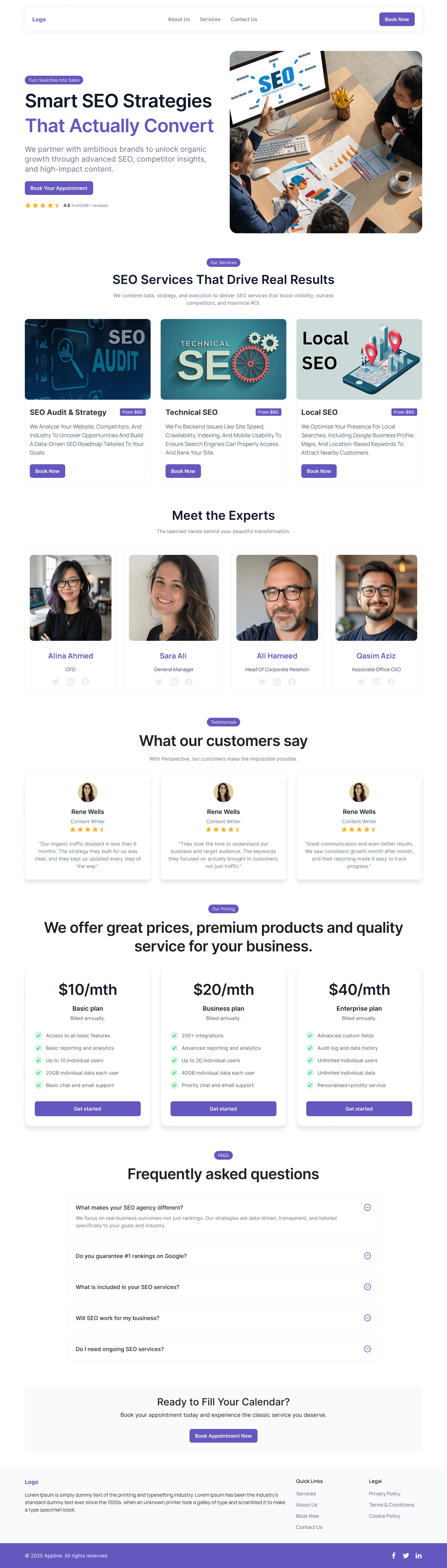
Task: Expand Will SEO work for my business
Action: click(367, 1318)
